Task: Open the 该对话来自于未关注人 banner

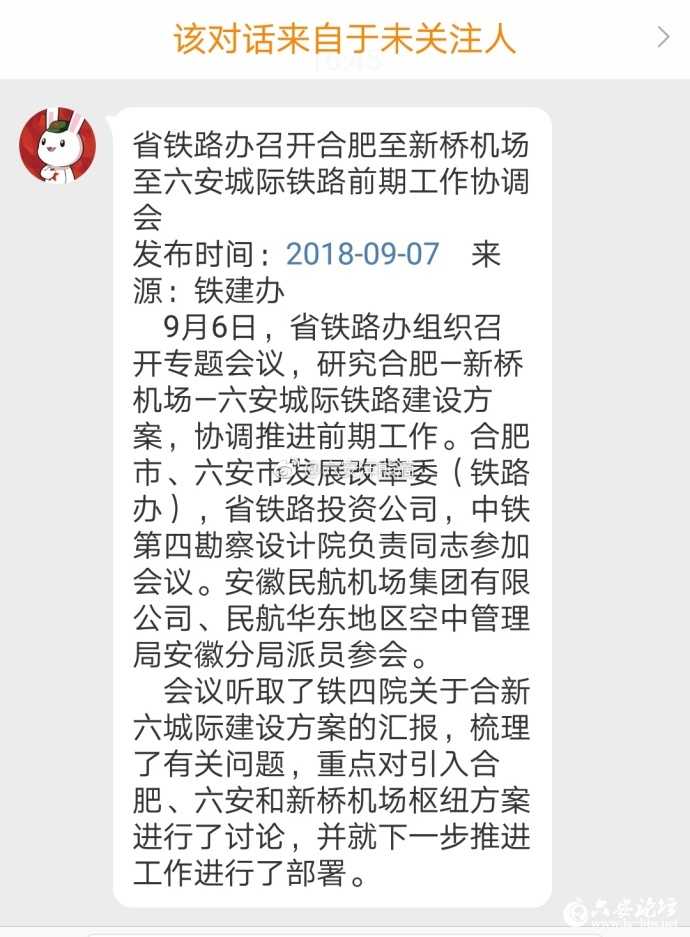Action: 345,39
